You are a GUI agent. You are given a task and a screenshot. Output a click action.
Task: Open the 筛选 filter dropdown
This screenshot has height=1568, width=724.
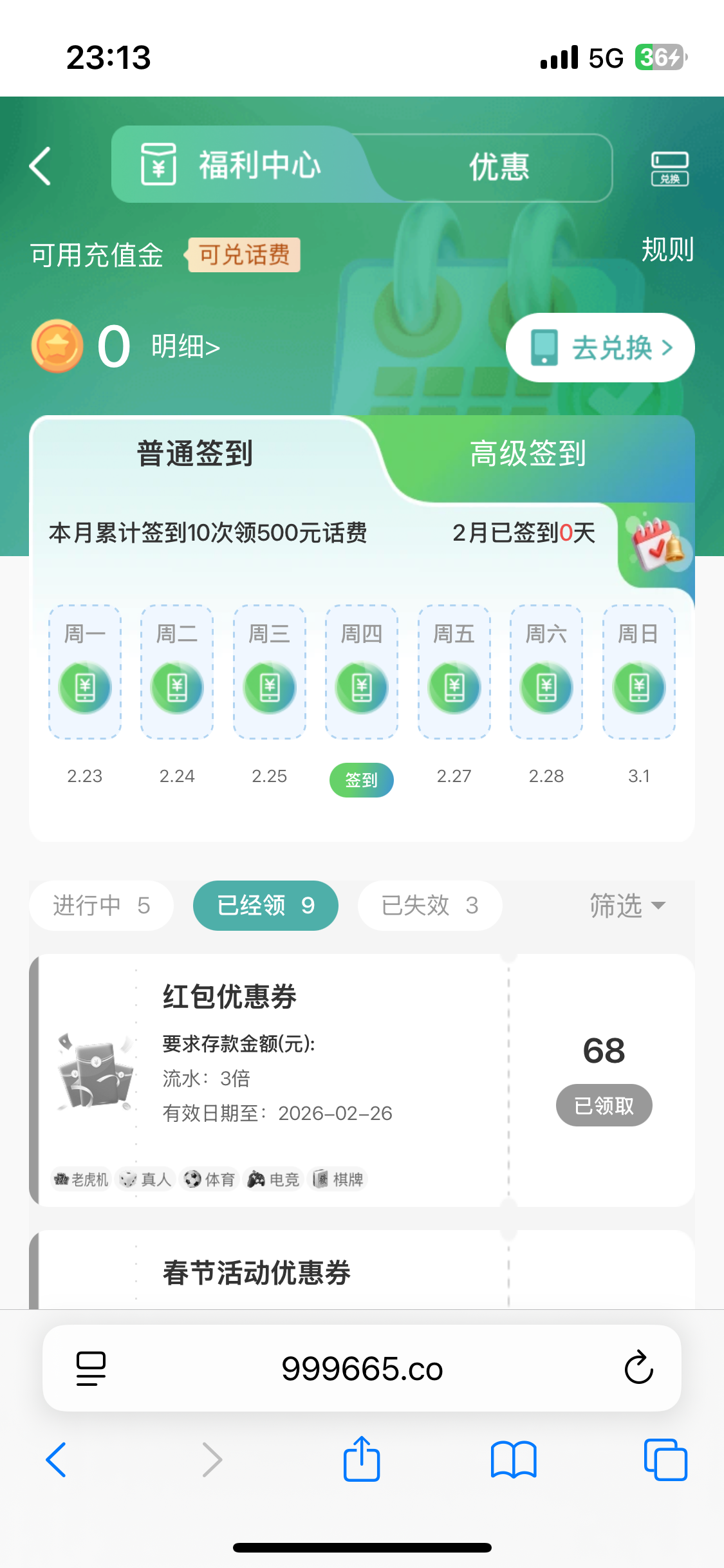point(629,906)
